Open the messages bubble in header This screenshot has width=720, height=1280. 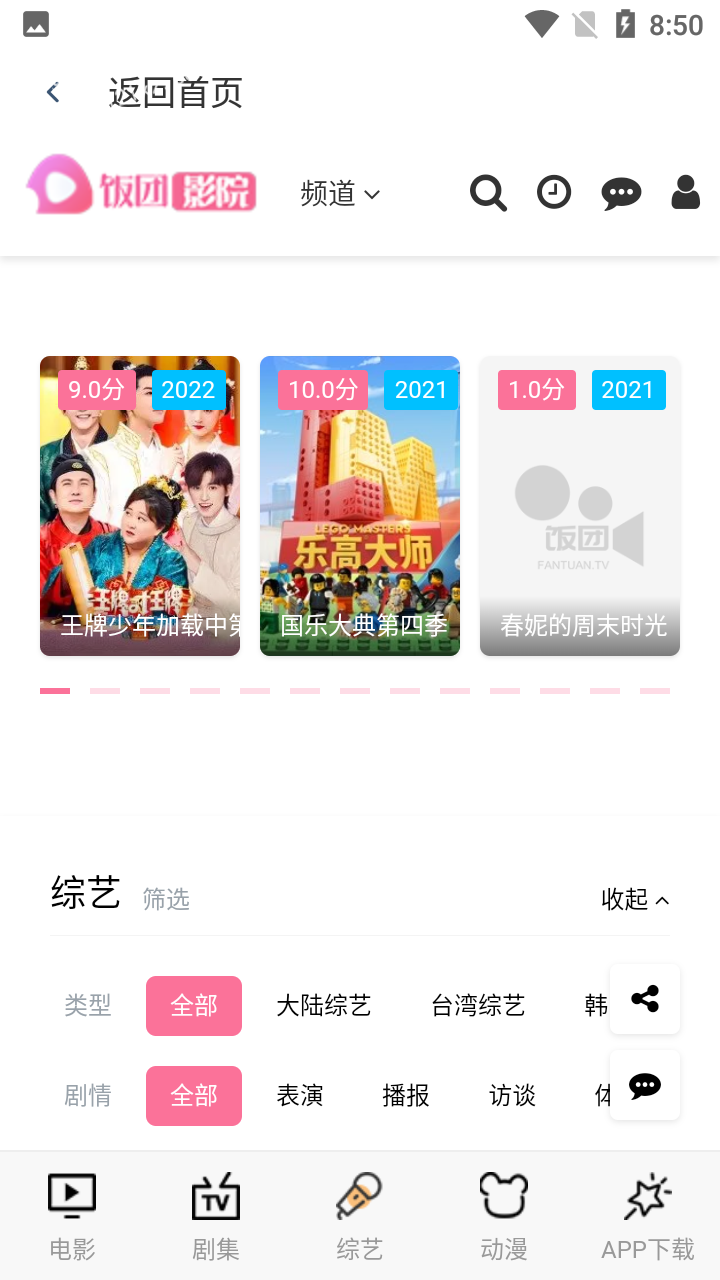point(620,193)
